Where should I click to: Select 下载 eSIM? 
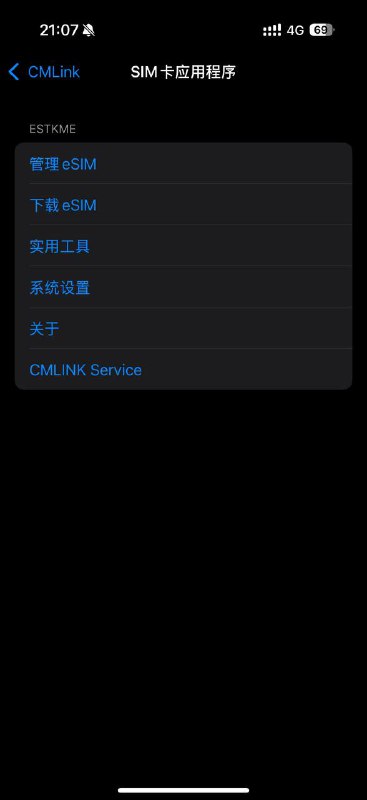tap(183, 205)
